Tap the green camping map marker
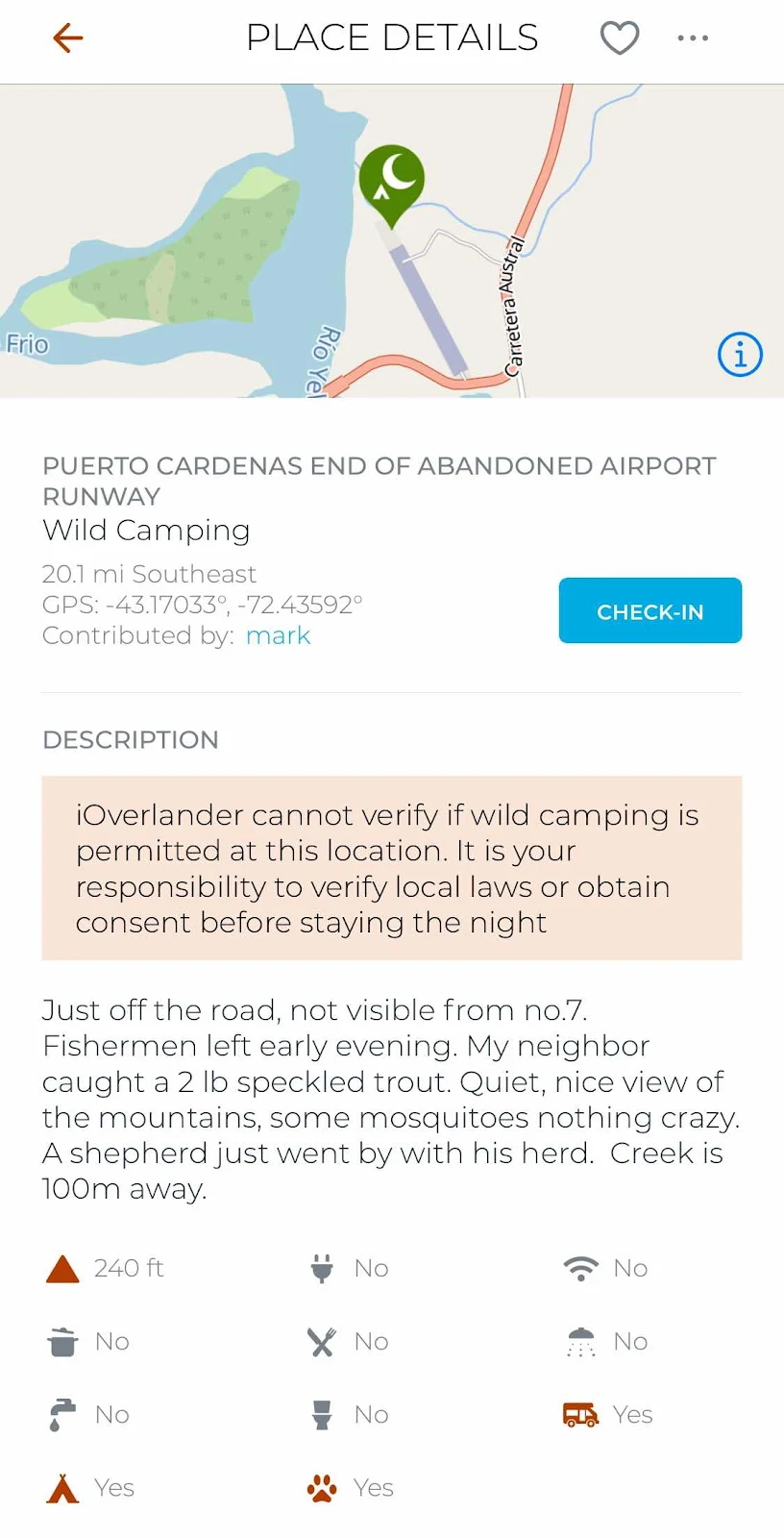Image resolution: width=784 pixels, height=1538 pixels. (392, 179)
